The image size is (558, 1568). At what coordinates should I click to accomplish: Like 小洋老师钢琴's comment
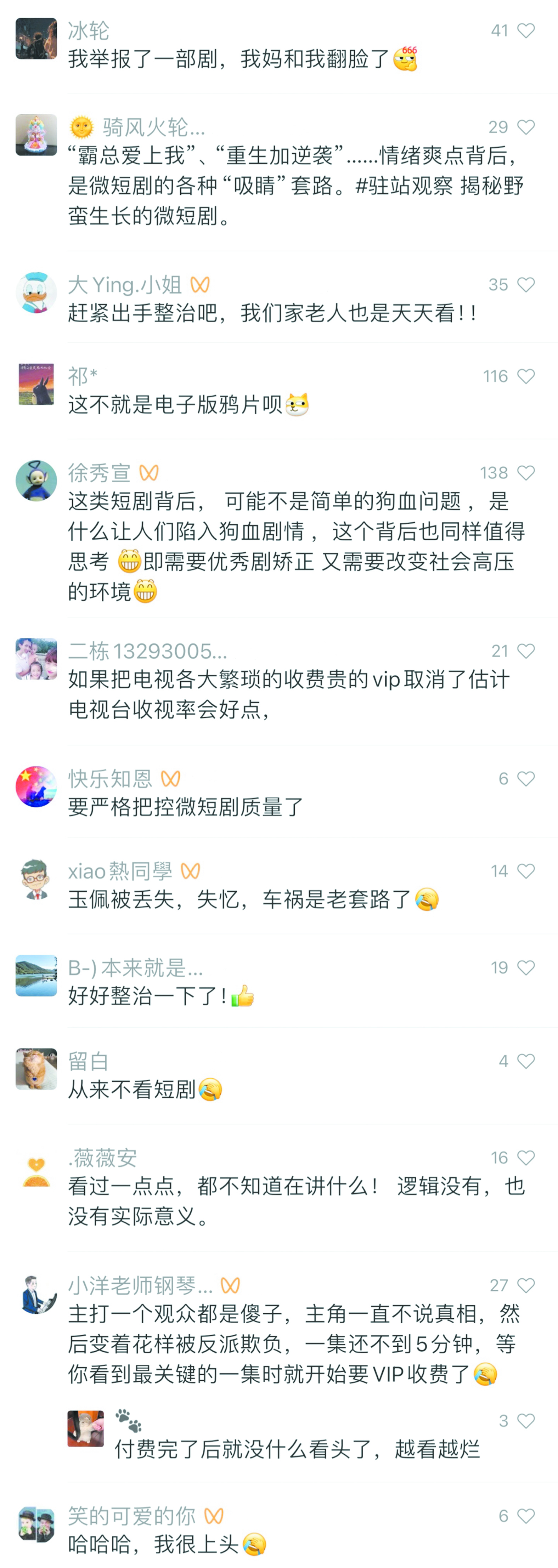525,1285
